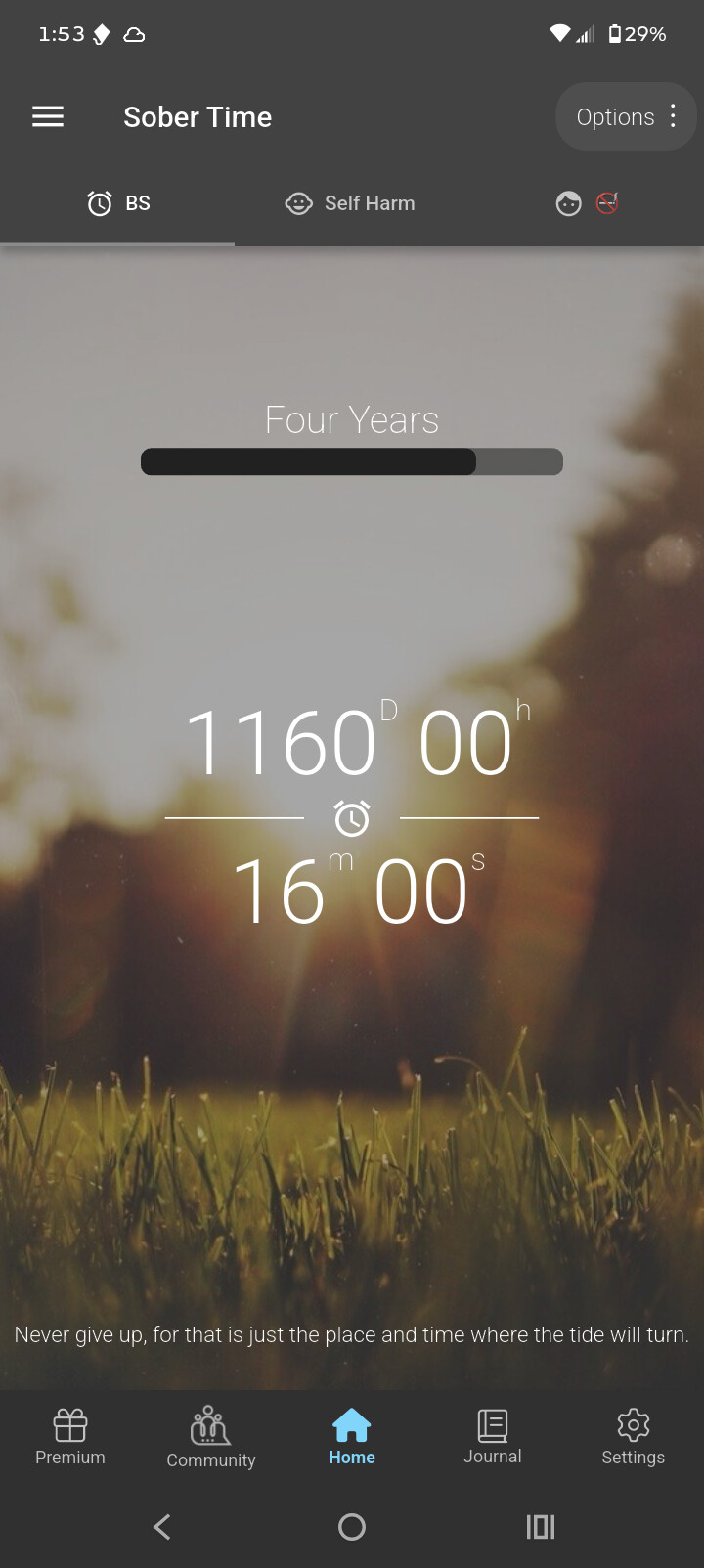Open the recent apps view
Screen dimensions: 704x1568
(540, 1527)
